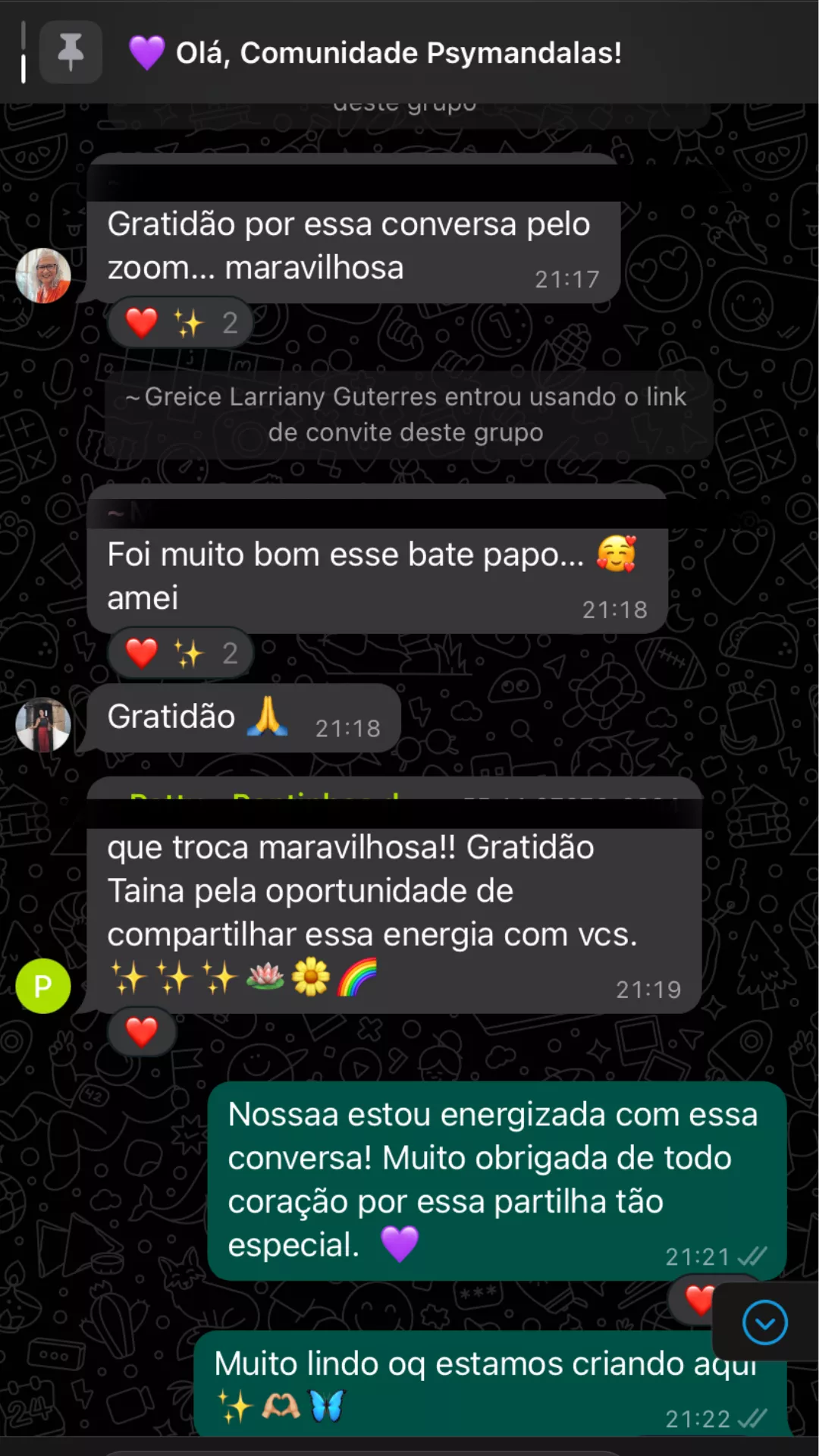View reactions on the 'Foi muito bom' message
819x1456 pixels.
(x=180, y=654)
